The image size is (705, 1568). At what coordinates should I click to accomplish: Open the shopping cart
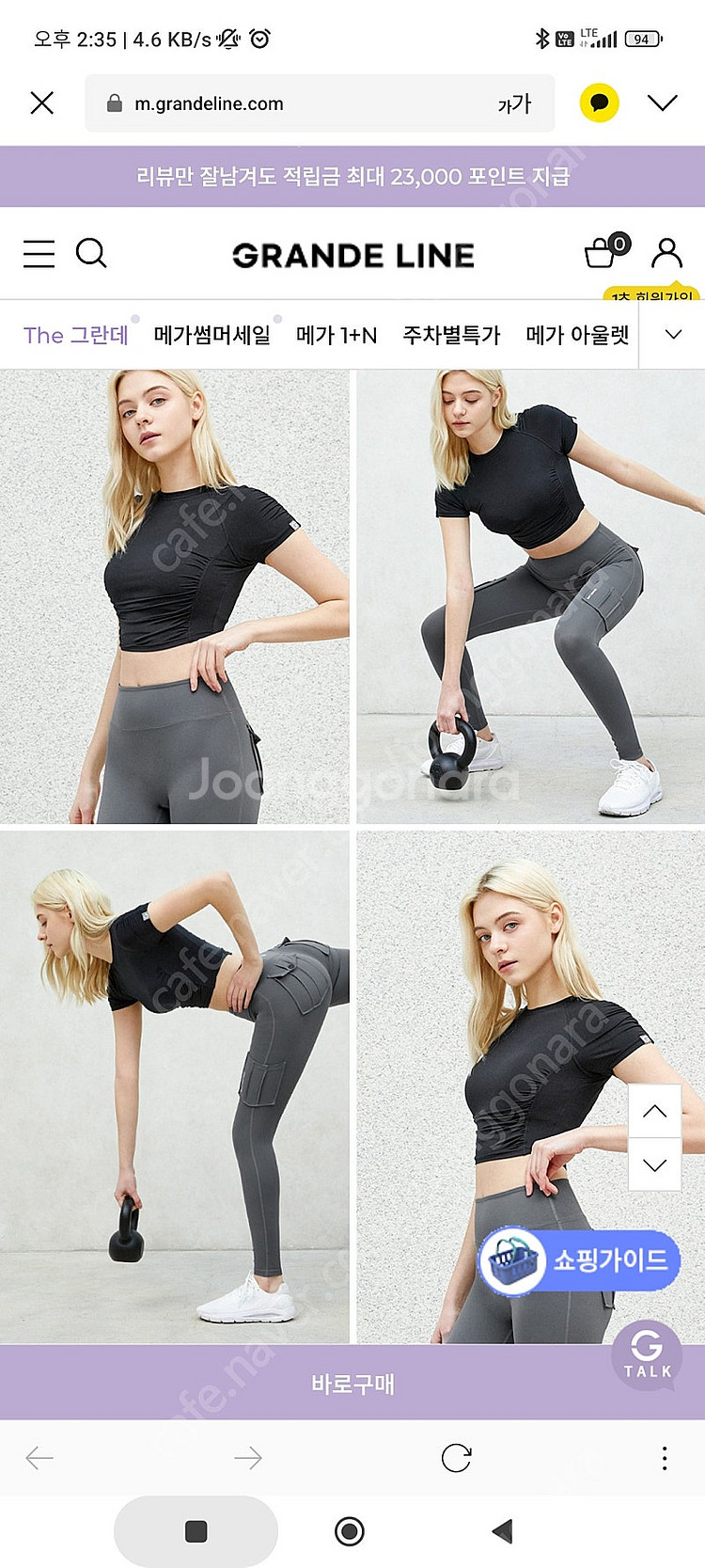tap(603, 252)
